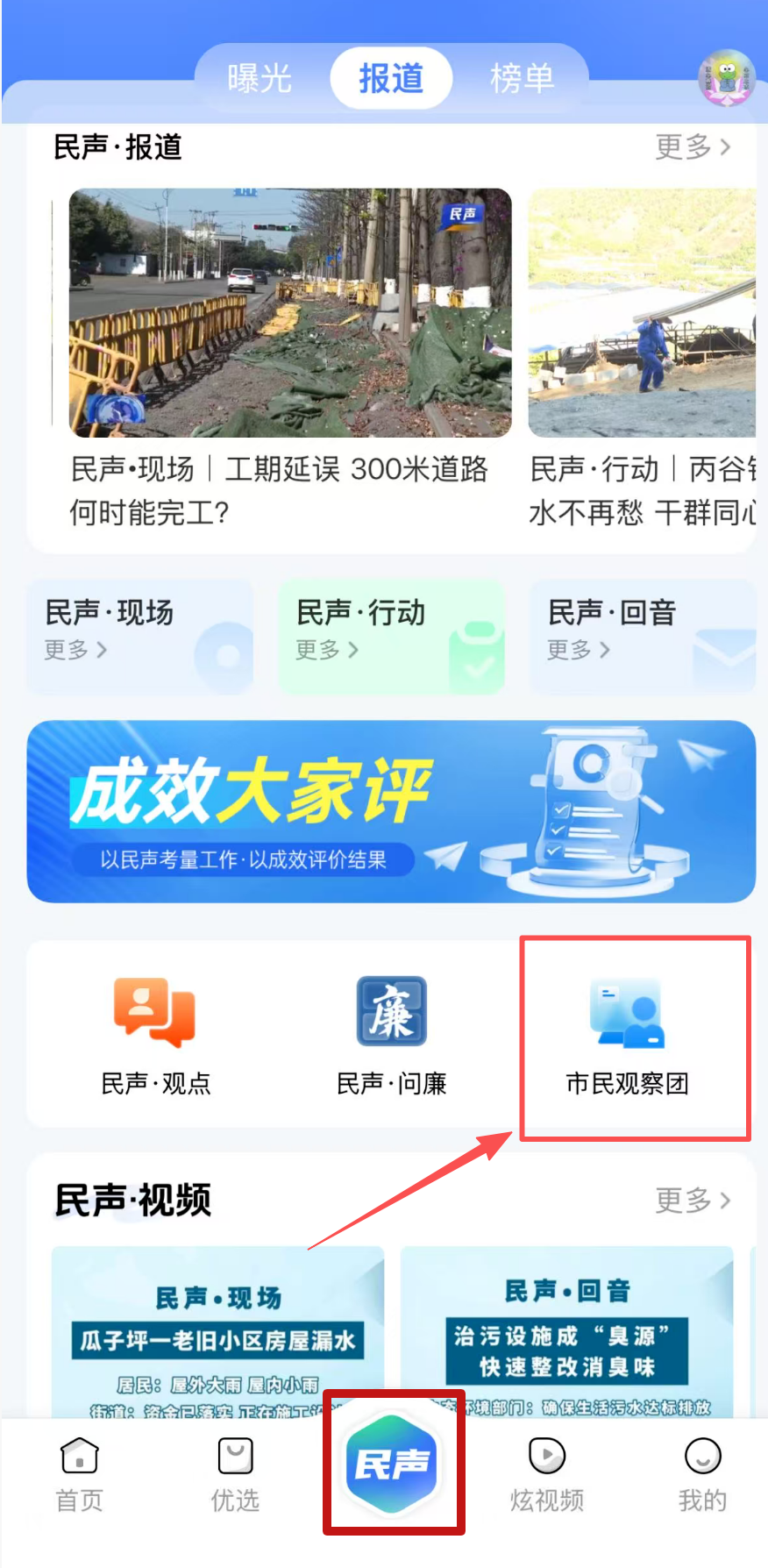Viewport: 768px width, 1568px height.
Task: Open the 我的 tab
Action: [x=702, y=1475]
